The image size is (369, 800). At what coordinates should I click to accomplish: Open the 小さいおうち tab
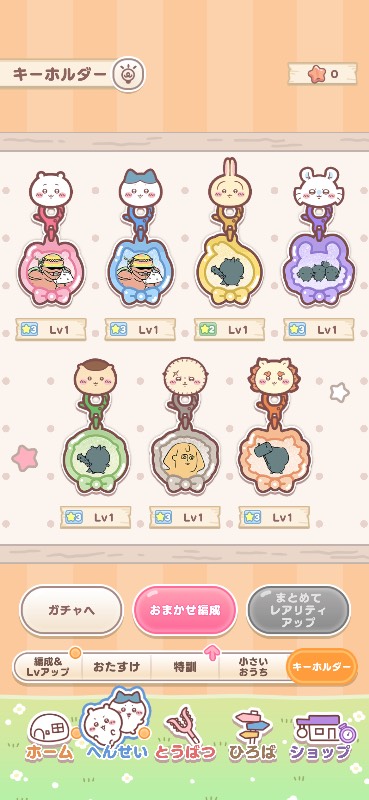click(254, 667)
